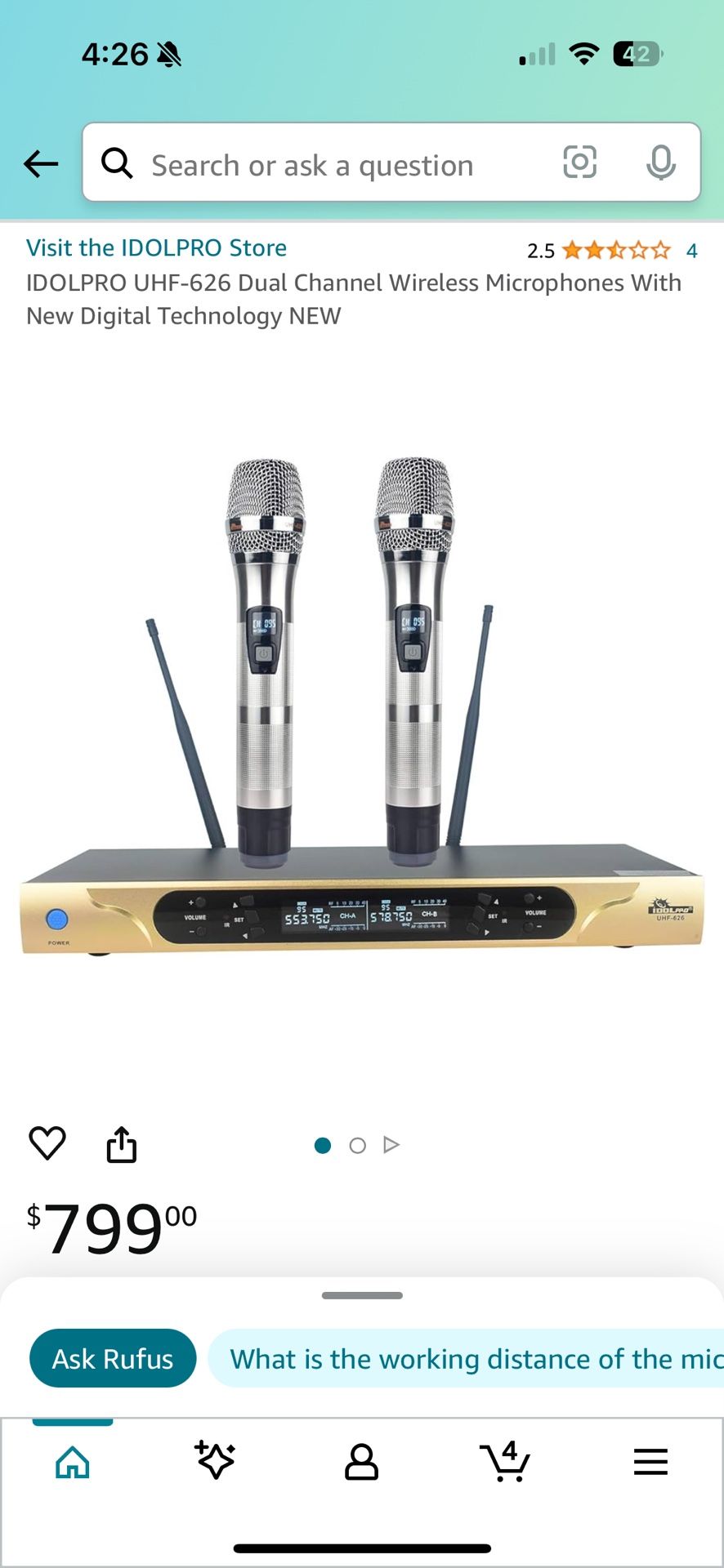Open your account profile icon
The height and width of the screenshot is (1568, 724).
361,1462
